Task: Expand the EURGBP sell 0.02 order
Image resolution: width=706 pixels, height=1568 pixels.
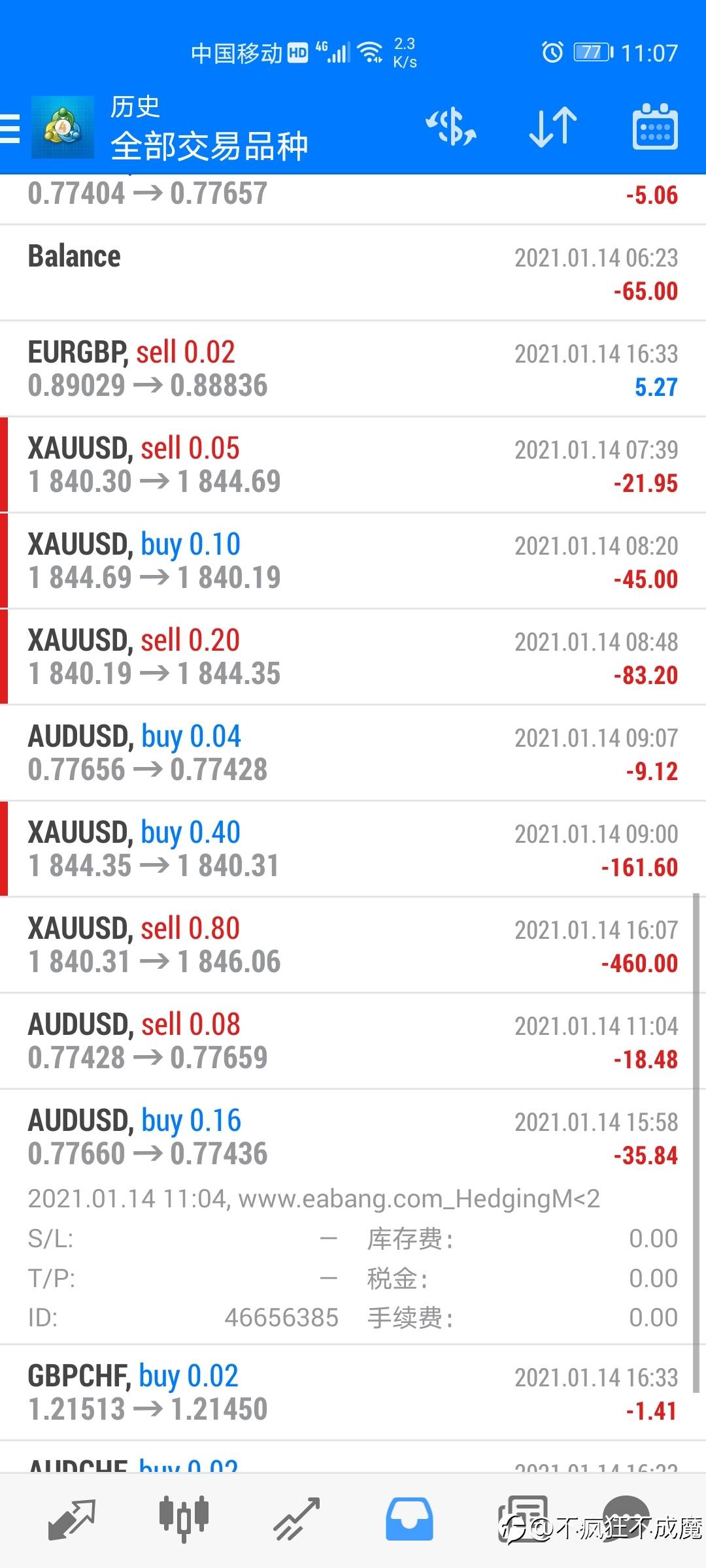Action: [x=353, y=369]
